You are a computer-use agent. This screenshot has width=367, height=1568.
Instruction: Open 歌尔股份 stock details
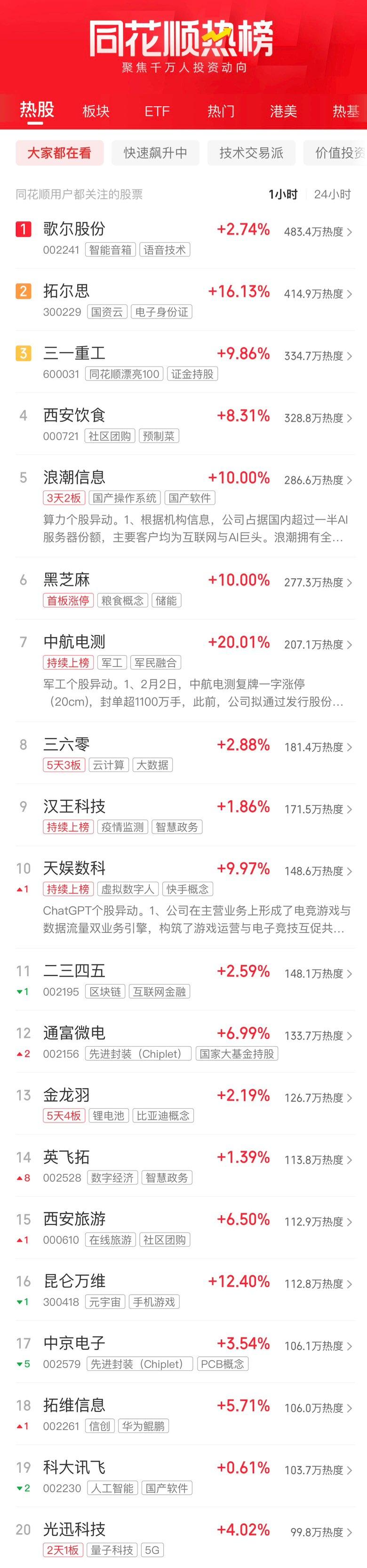click(183, 238)
